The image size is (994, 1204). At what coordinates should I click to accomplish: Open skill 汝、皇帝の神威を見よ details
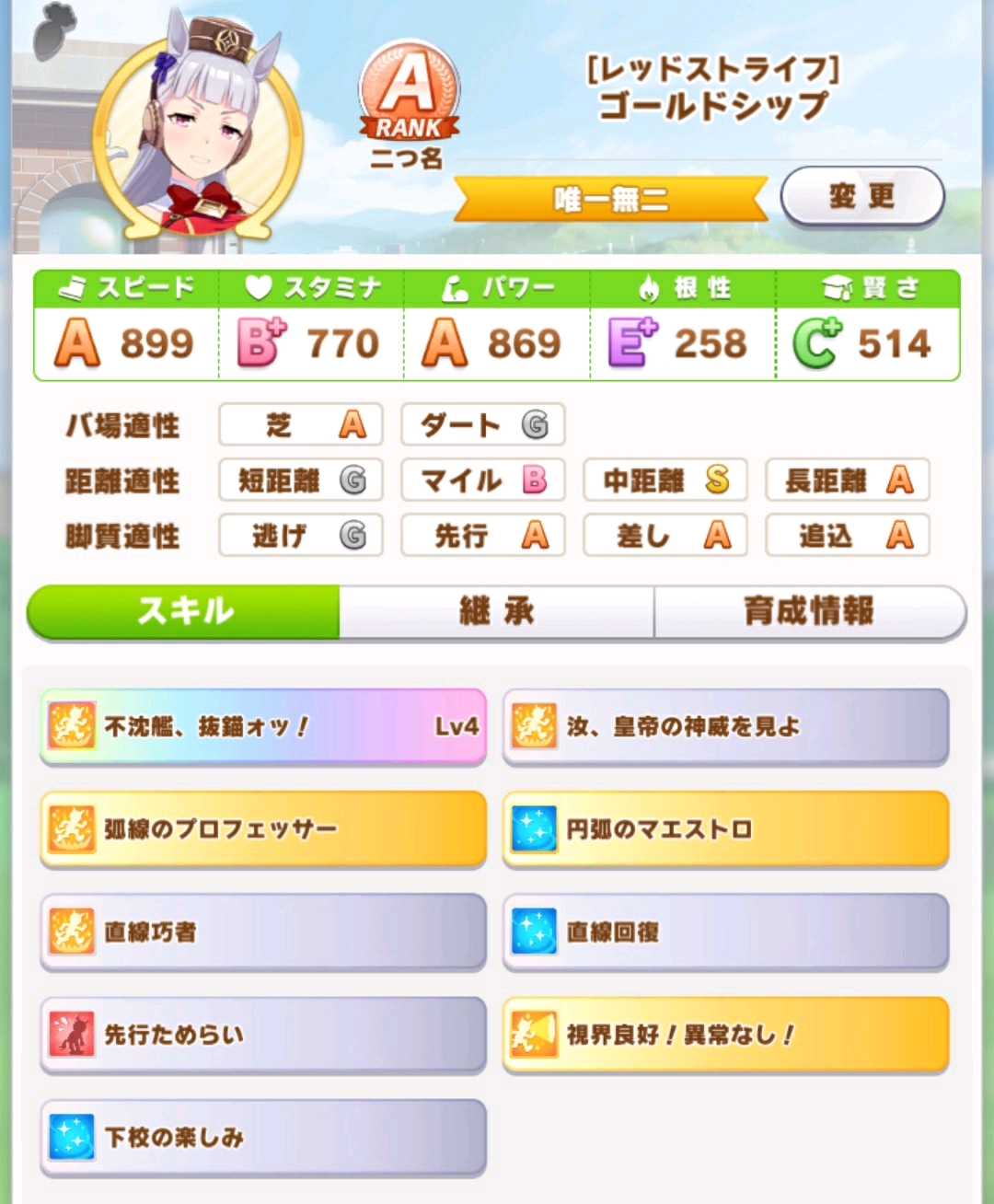click(x=725, y=726)
